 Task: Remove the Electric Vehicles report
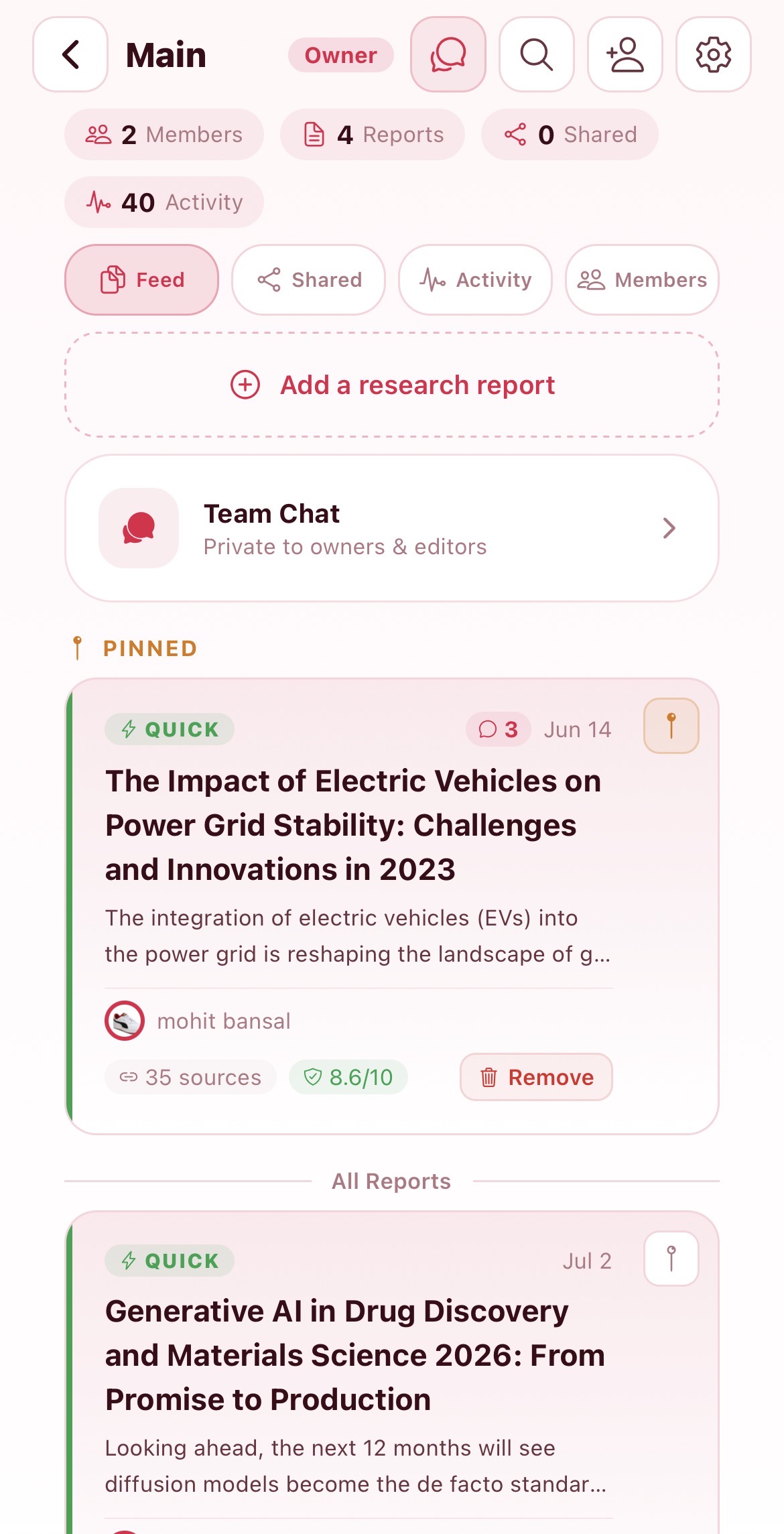(x=536, y=1077)
